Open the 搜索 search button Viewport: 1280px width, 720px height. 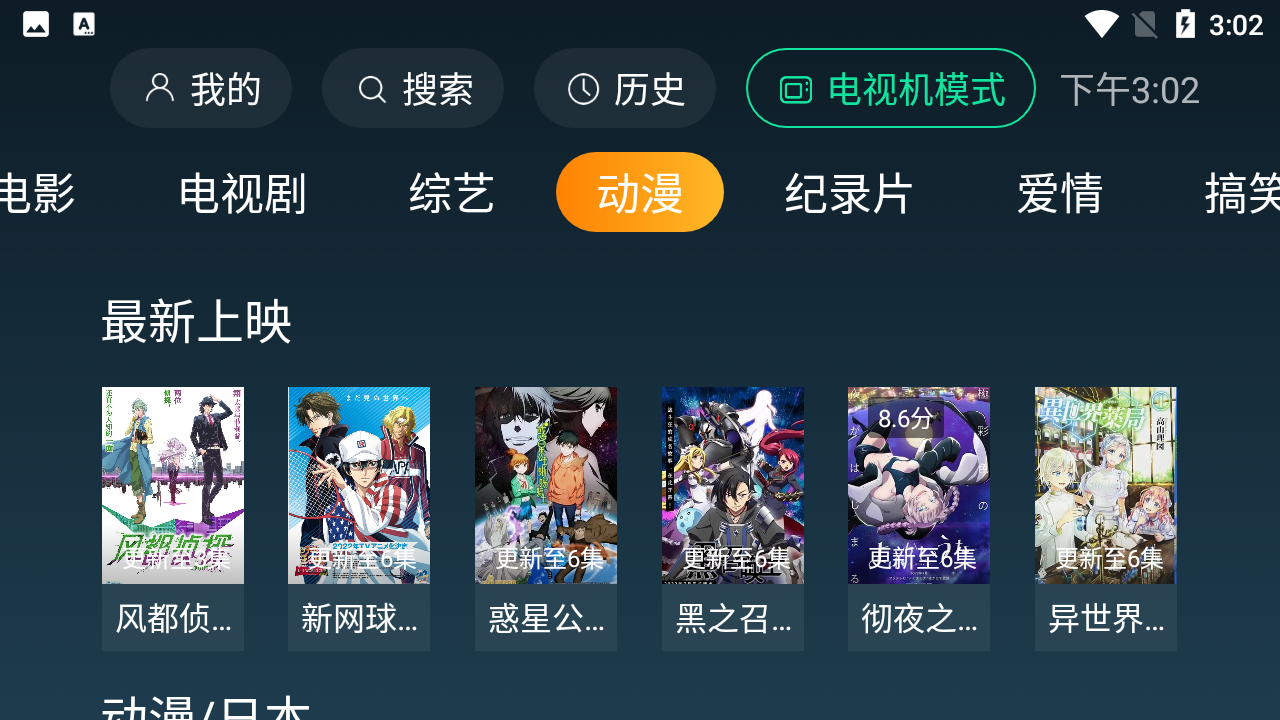pos(413,89)
